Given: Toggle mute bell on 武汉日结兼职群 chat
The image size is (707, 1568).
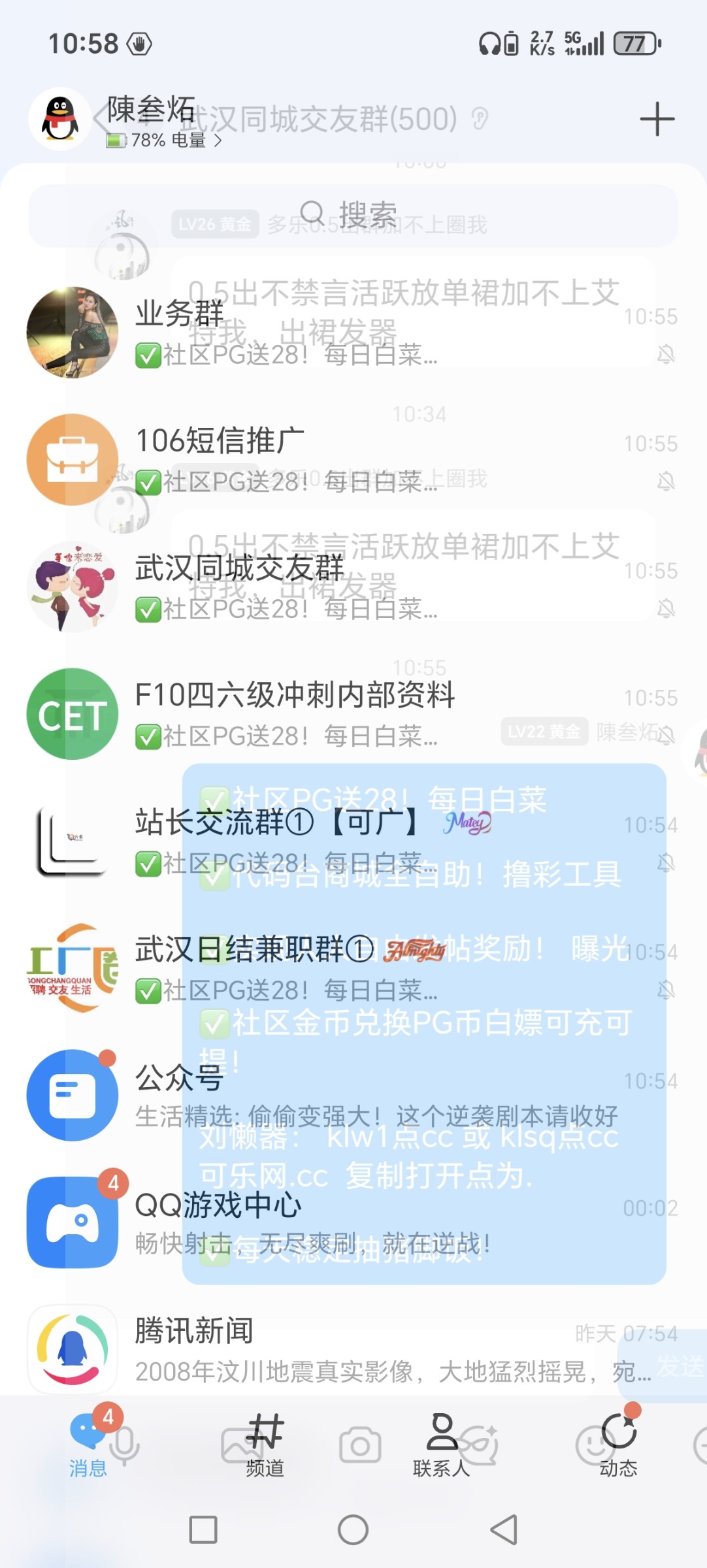Looking at the screenshot, I should point(668,989).
